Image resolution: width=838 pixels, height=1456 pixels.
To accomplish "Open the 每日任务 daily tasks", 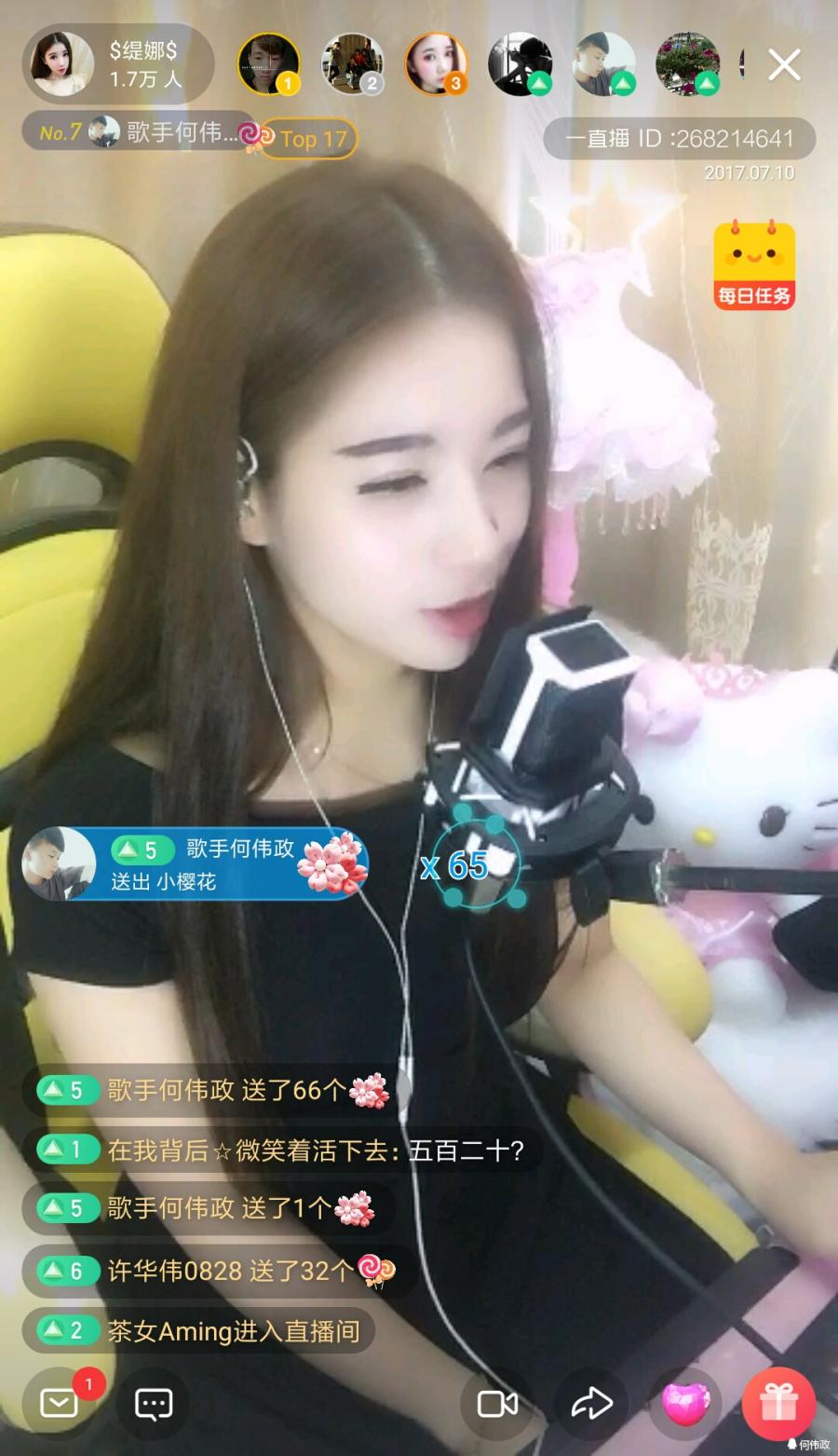I will pyautogui.click(x=754, y=266).
